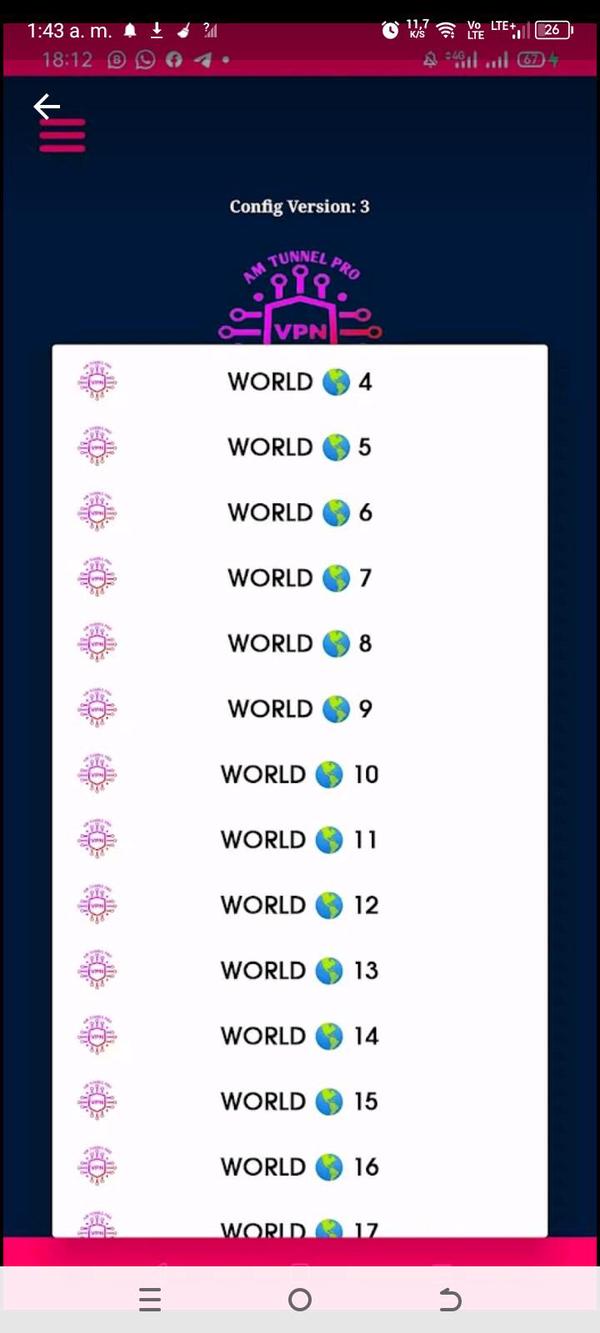The width and height of the screenshot is (600, 1333).
Task: Select the WORLD 16 server
Action: (x=299, y=1167)
